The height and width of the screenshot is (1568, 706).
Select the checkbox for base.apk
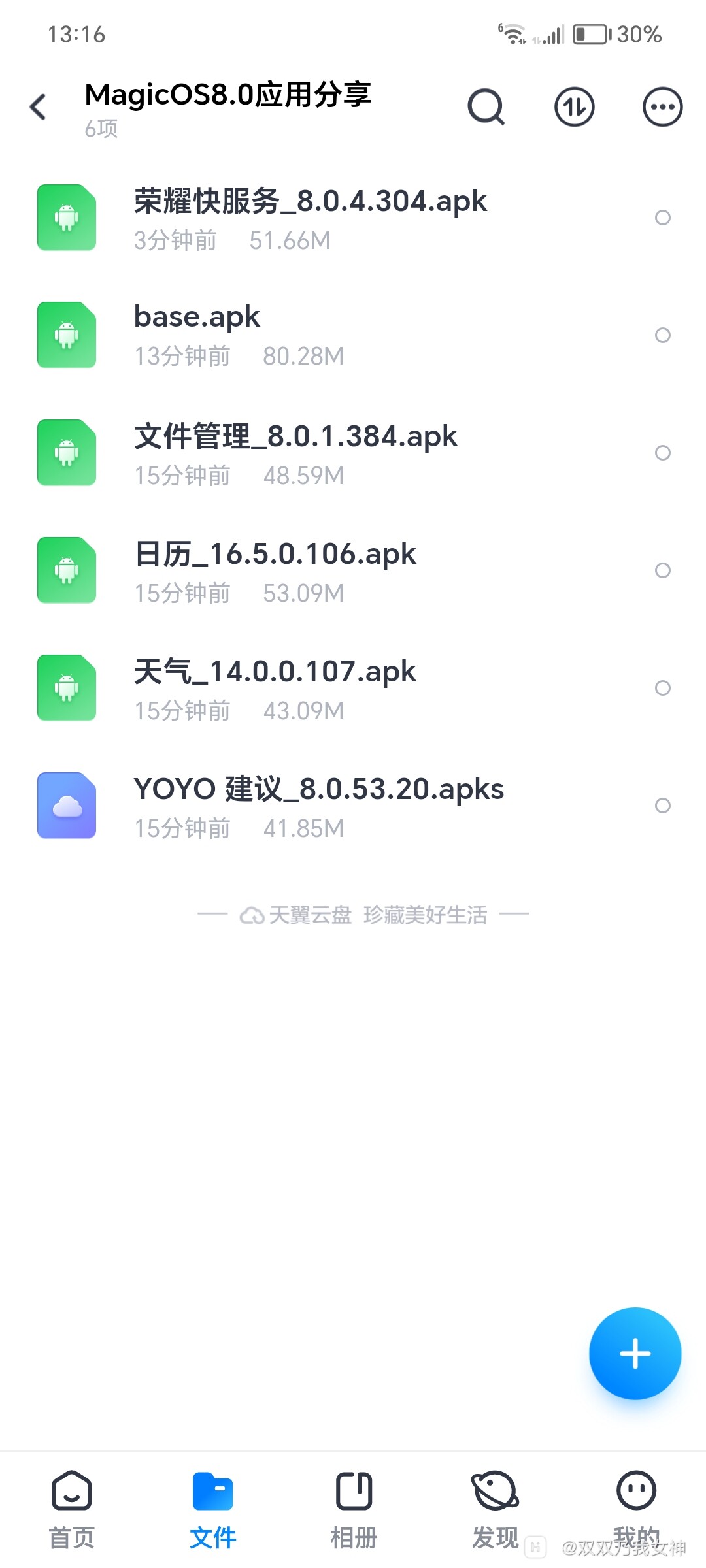click(663, 335)
